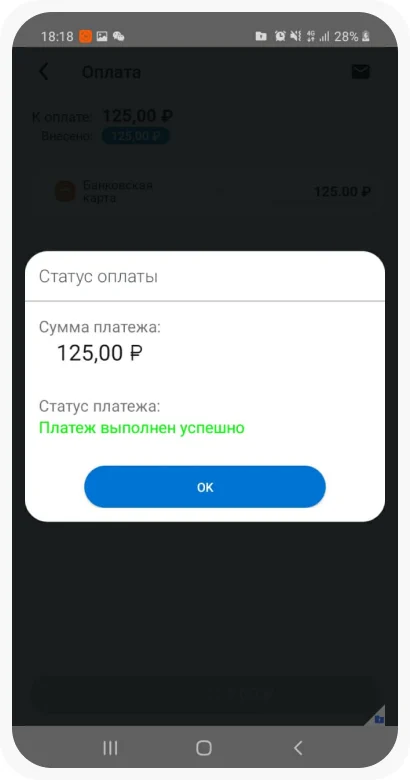Image resolution: width=410 pixels, height=780 pixels.
Task: Confirm the payment status with OK
Action: click(205, 487)
